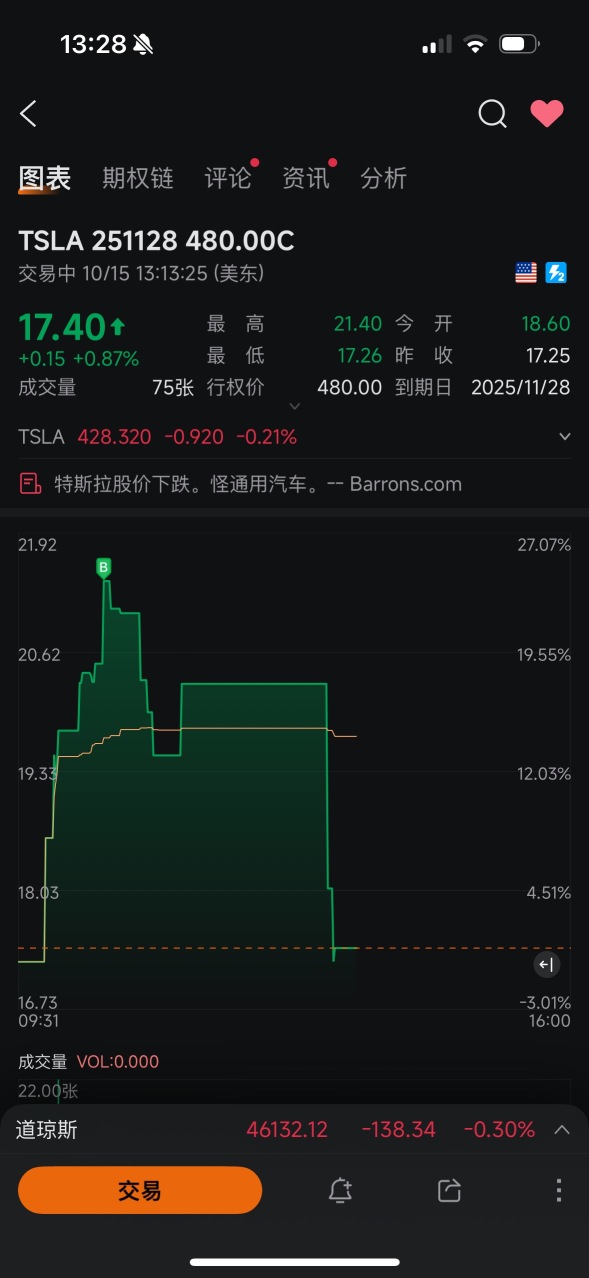
Task: Open the 资讯 tab
Action: coord(306,178)
